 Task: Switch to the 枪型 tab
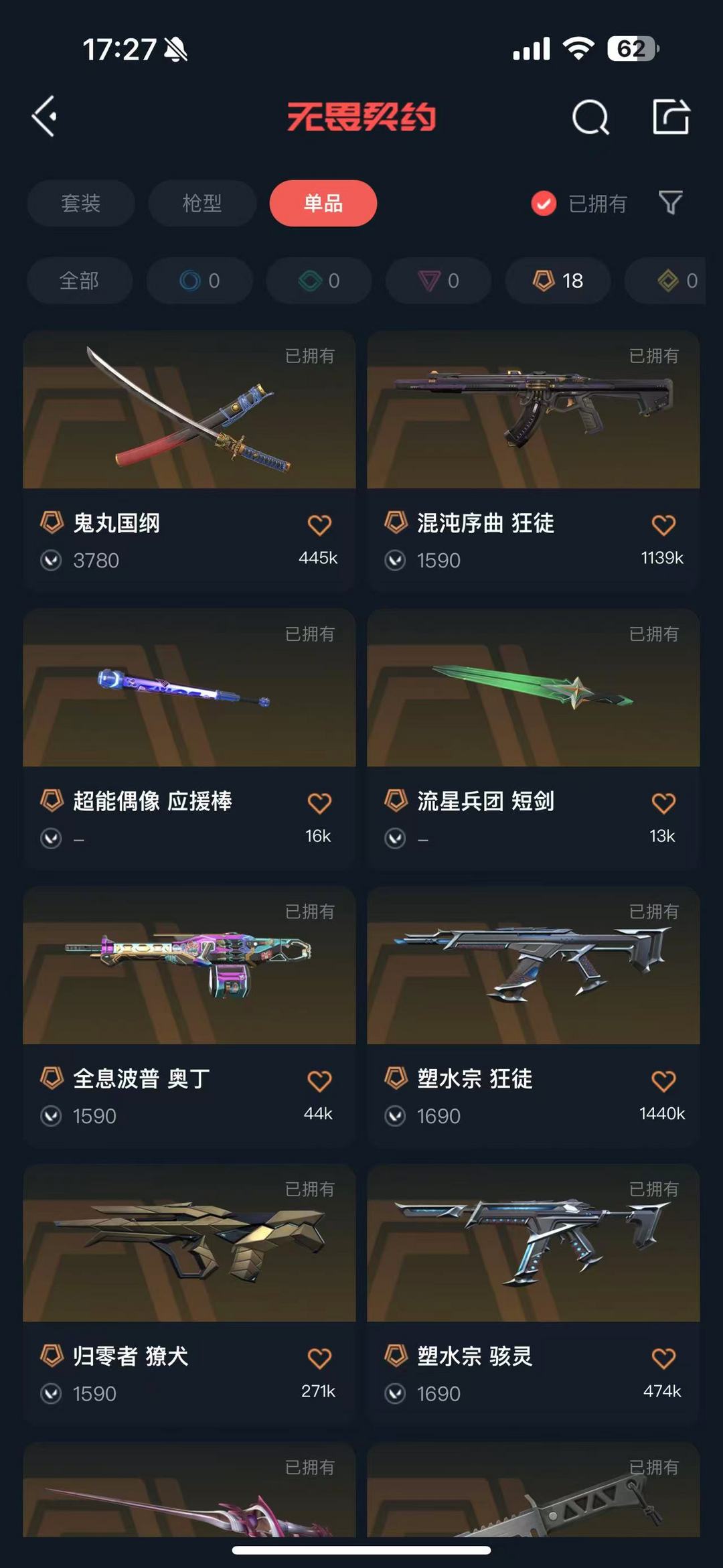click(x=202, y=203)
